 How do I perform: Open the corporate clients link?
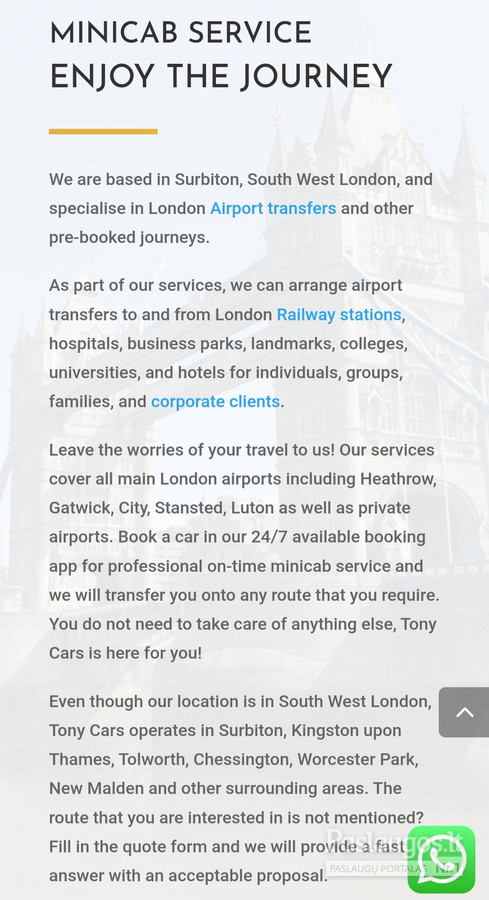point(215,401)
